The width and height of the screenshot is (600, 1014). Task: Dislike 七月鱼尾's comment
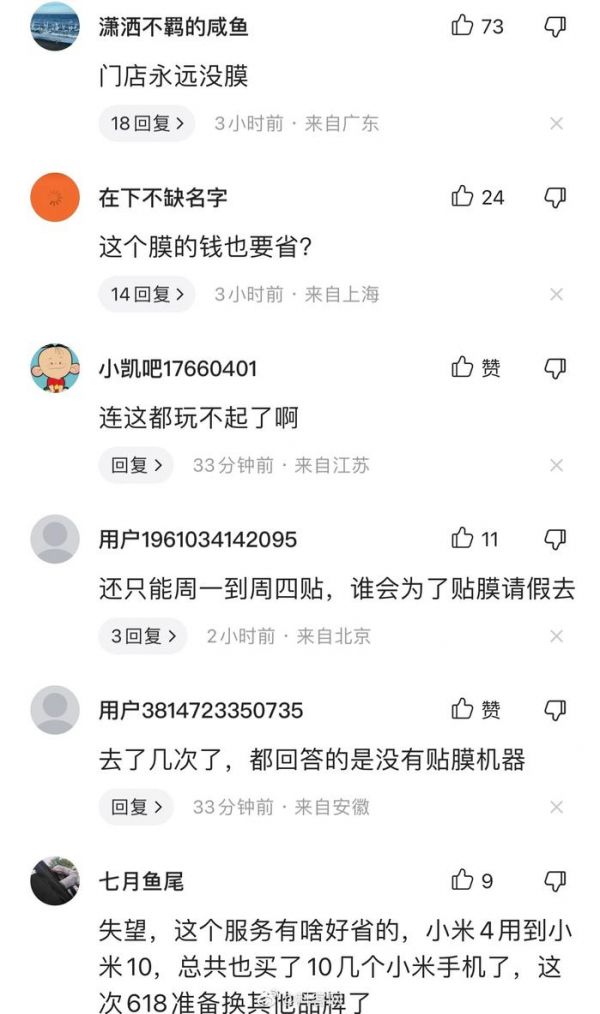point(555,880)
